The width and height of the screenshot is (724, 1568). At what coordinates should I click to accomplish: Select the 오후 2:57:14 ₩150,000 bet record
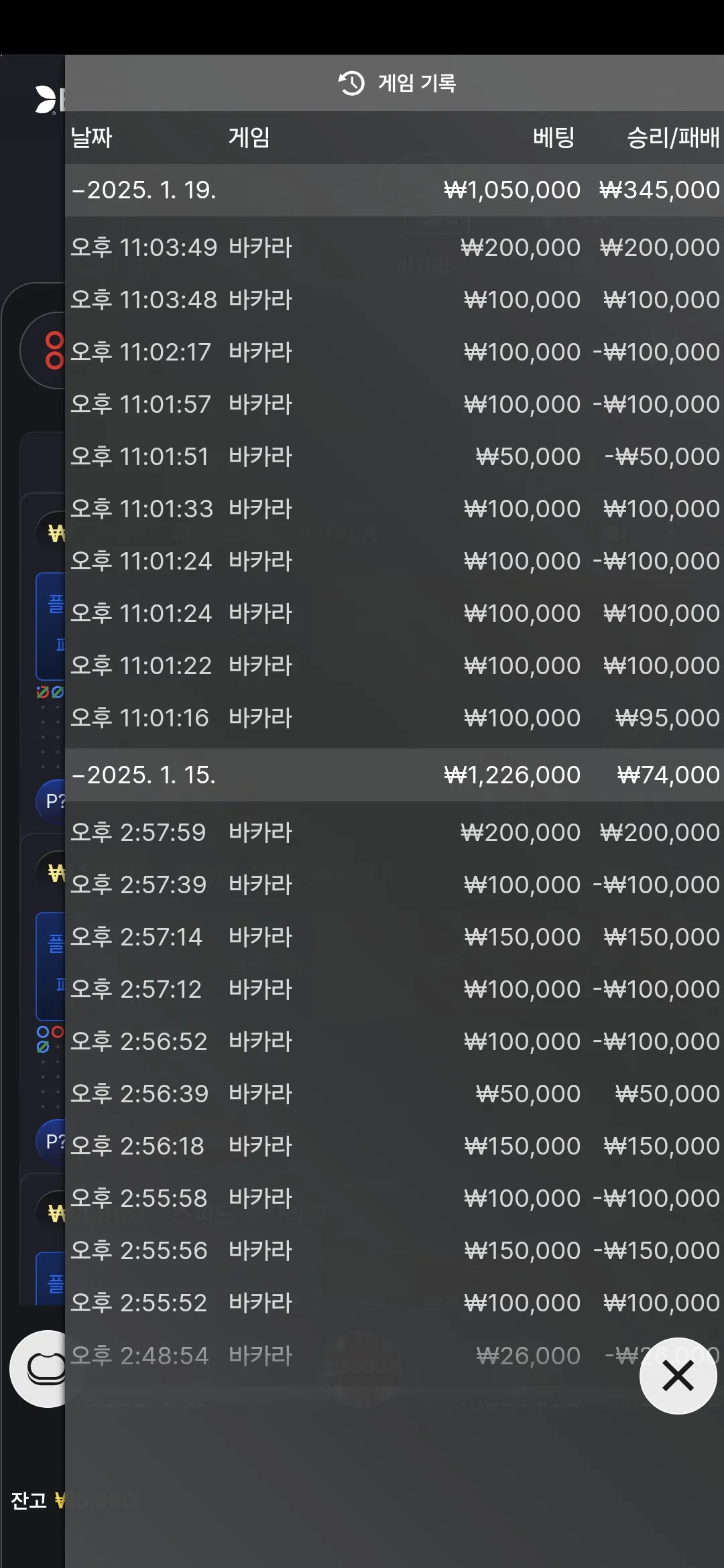click(x=394, y=937)
